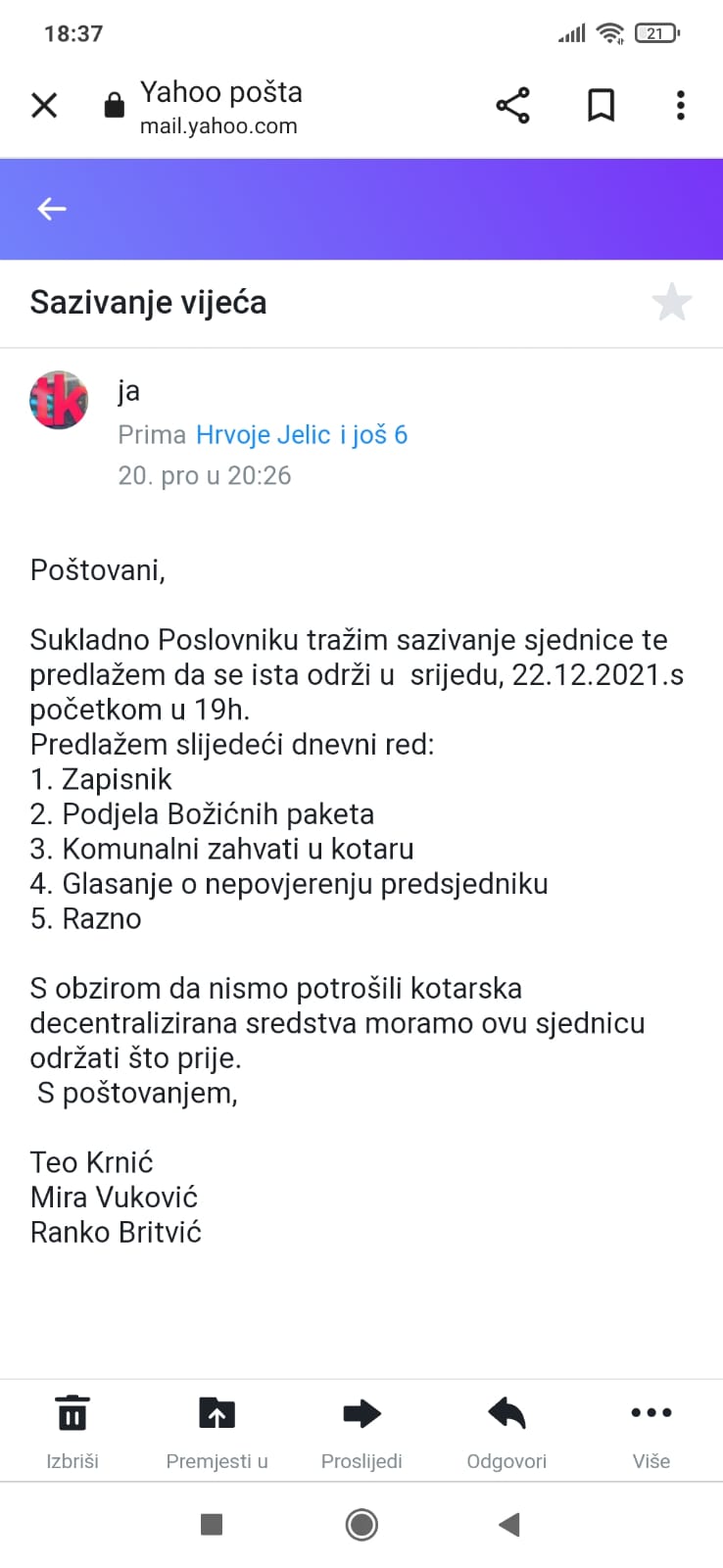The height and width of the screenshot is (1568, 723).
Task: Expand the 'i još 6' recipients
Action: pos(373,435)
